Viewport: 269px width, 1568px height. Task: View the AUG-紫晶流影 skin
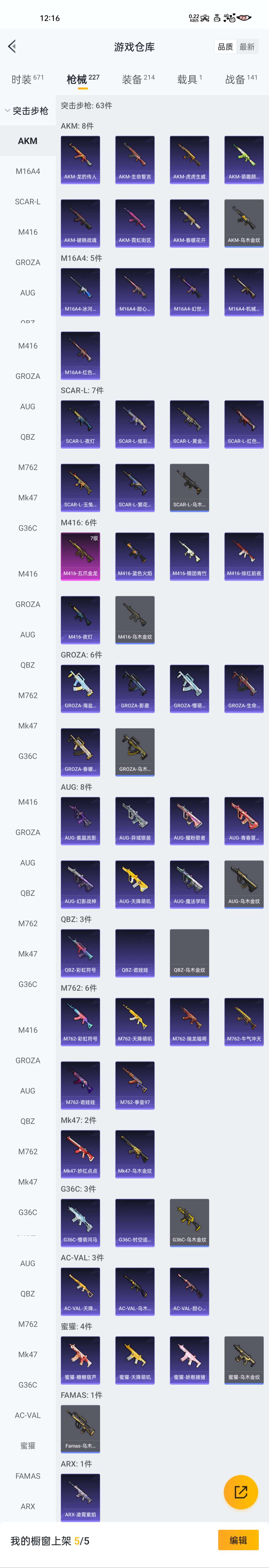coord(80,820)
